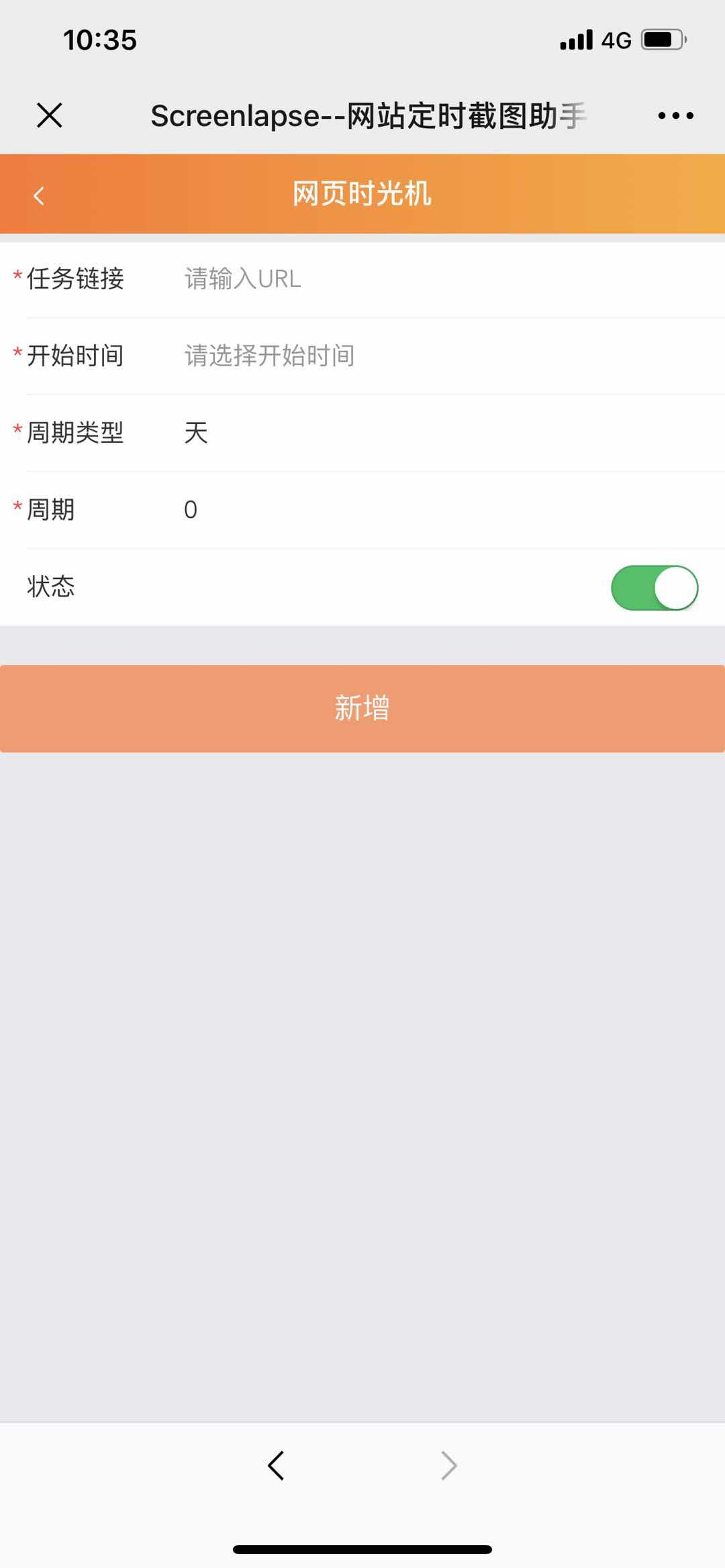Navigate back with bottom browser arrow
Screen dimensions: 725x1568
[x=276, y=1465]
